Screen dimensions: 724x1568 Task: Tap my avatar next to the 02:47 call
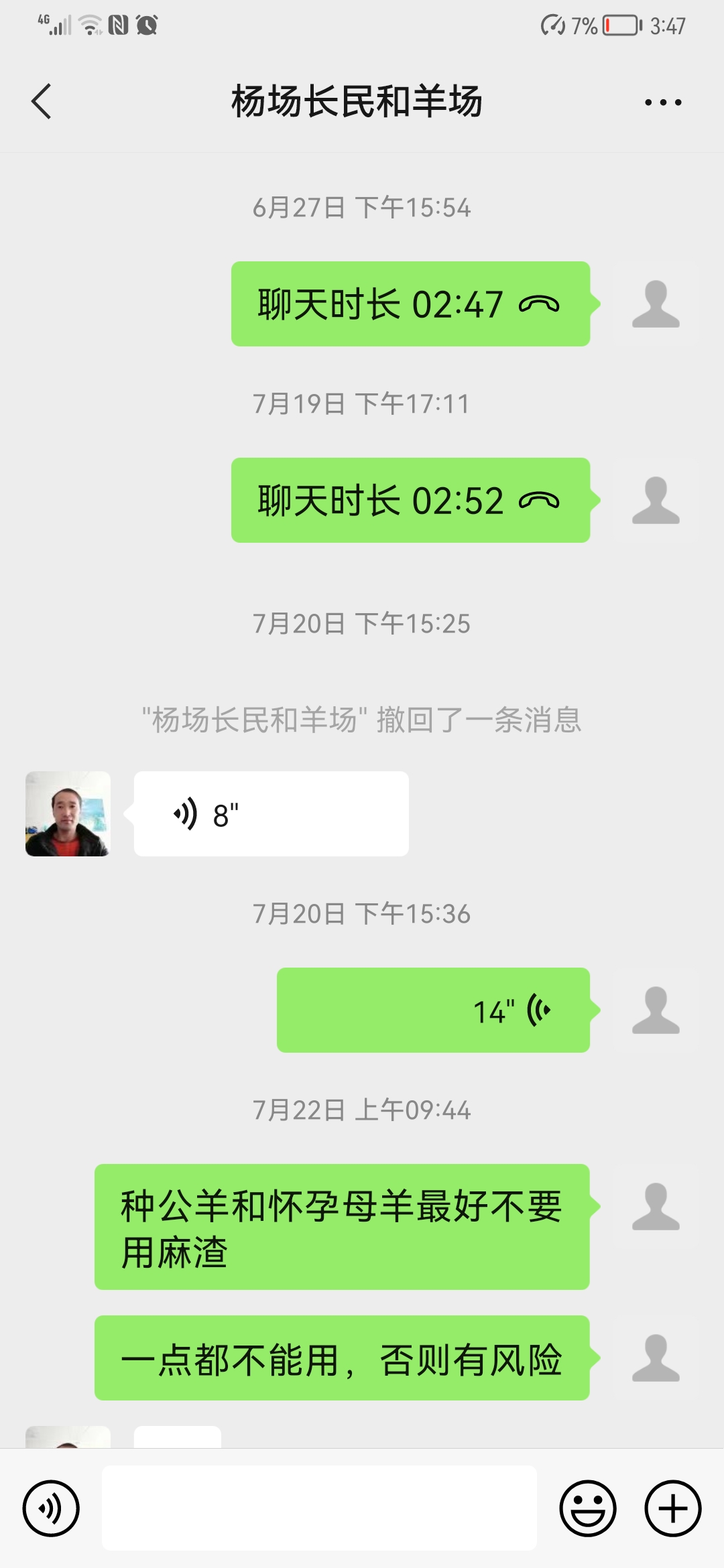pos(656,304)
